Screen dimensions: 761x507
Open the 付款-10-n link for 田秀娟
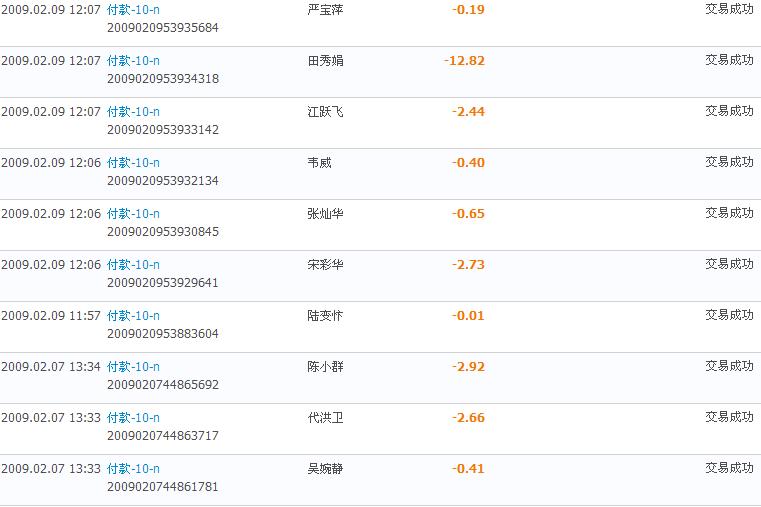[133, 61]
